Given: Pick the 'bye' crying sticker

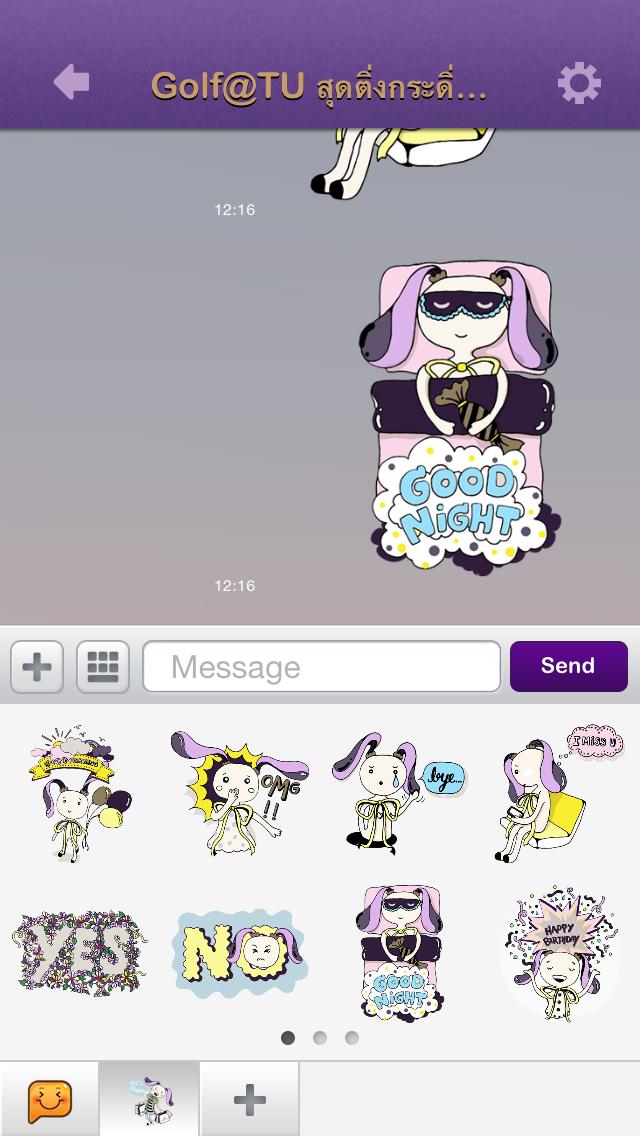Looking at the screenshot, I should pos(396,794).
